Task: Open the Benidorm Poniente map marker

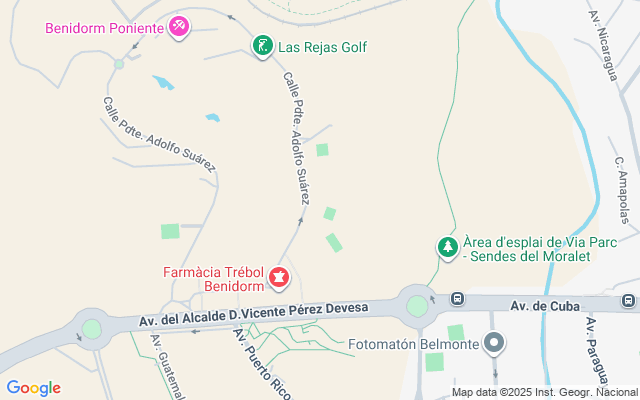Action: [x=179, y=27]
